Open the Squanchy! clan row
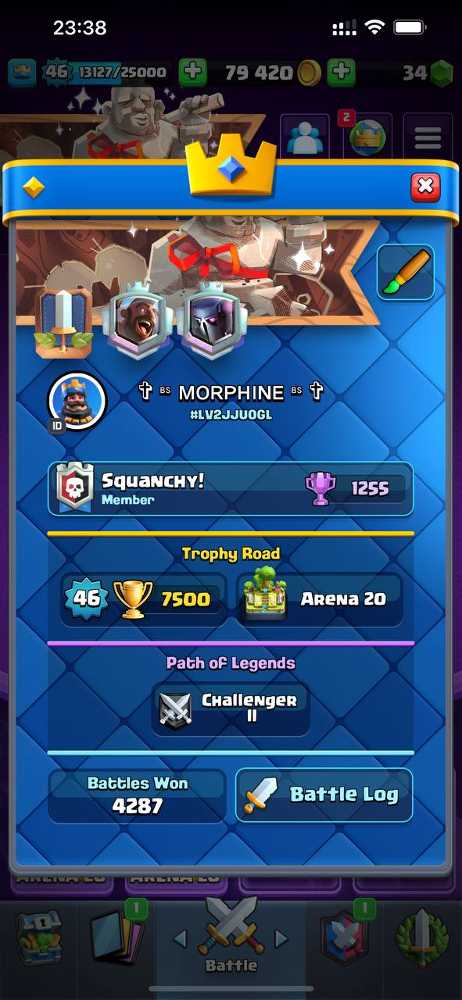 tap(230, 489)
